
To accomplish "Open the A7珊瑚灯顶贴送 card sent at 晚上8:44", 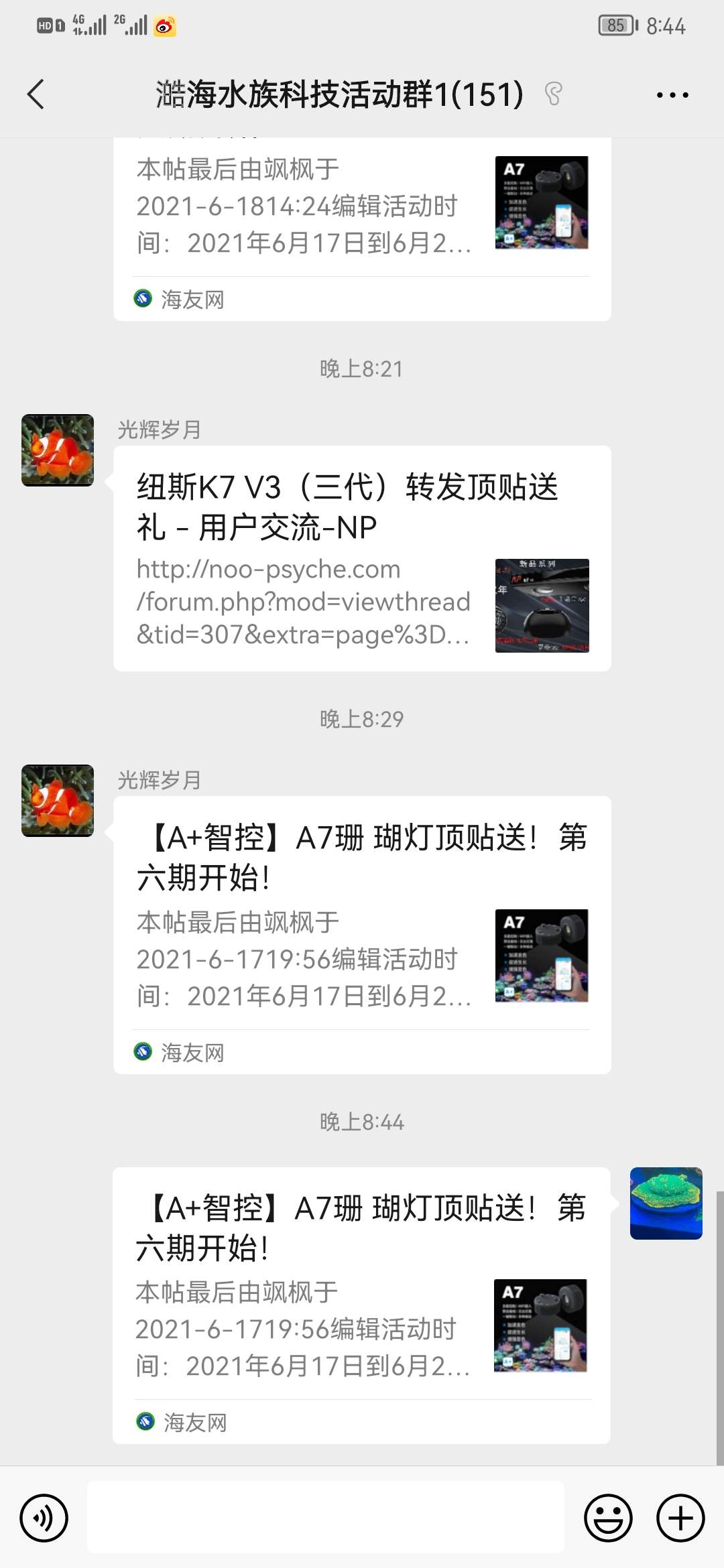I will pyautogui.click(x=361, y=1304).
